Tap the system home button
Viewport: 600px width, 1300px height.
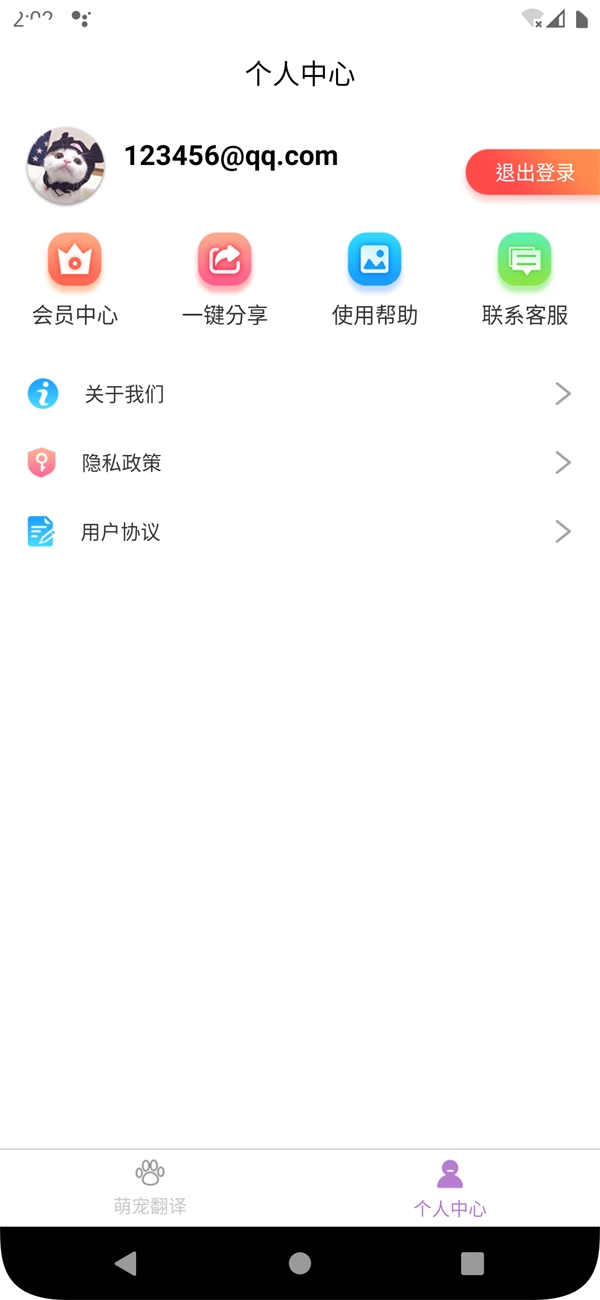click(300, 1263)
